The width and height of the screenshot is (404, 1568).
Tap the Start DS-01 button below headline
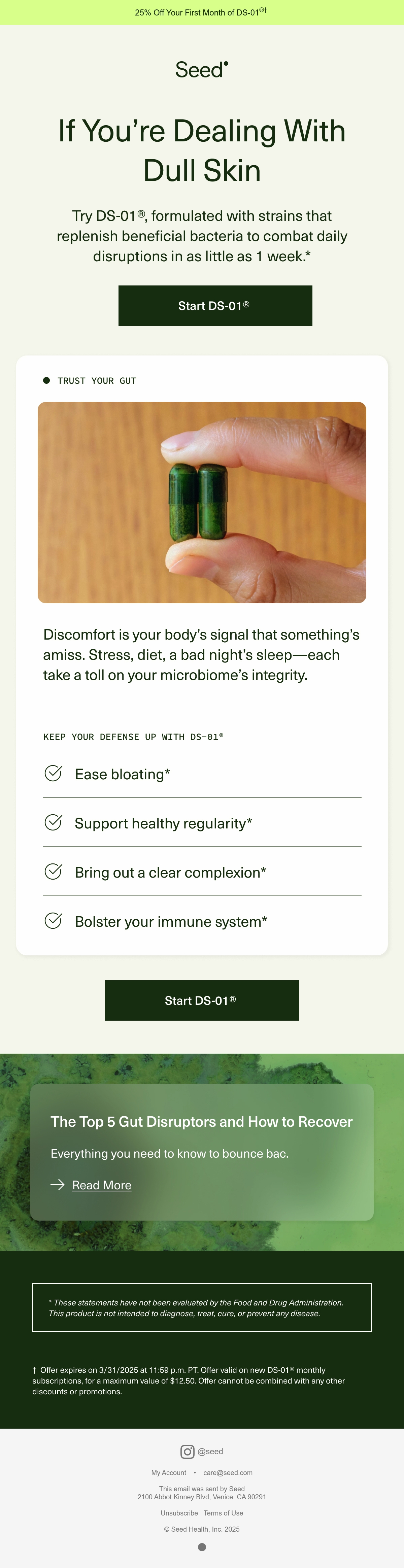coord(215,306)
